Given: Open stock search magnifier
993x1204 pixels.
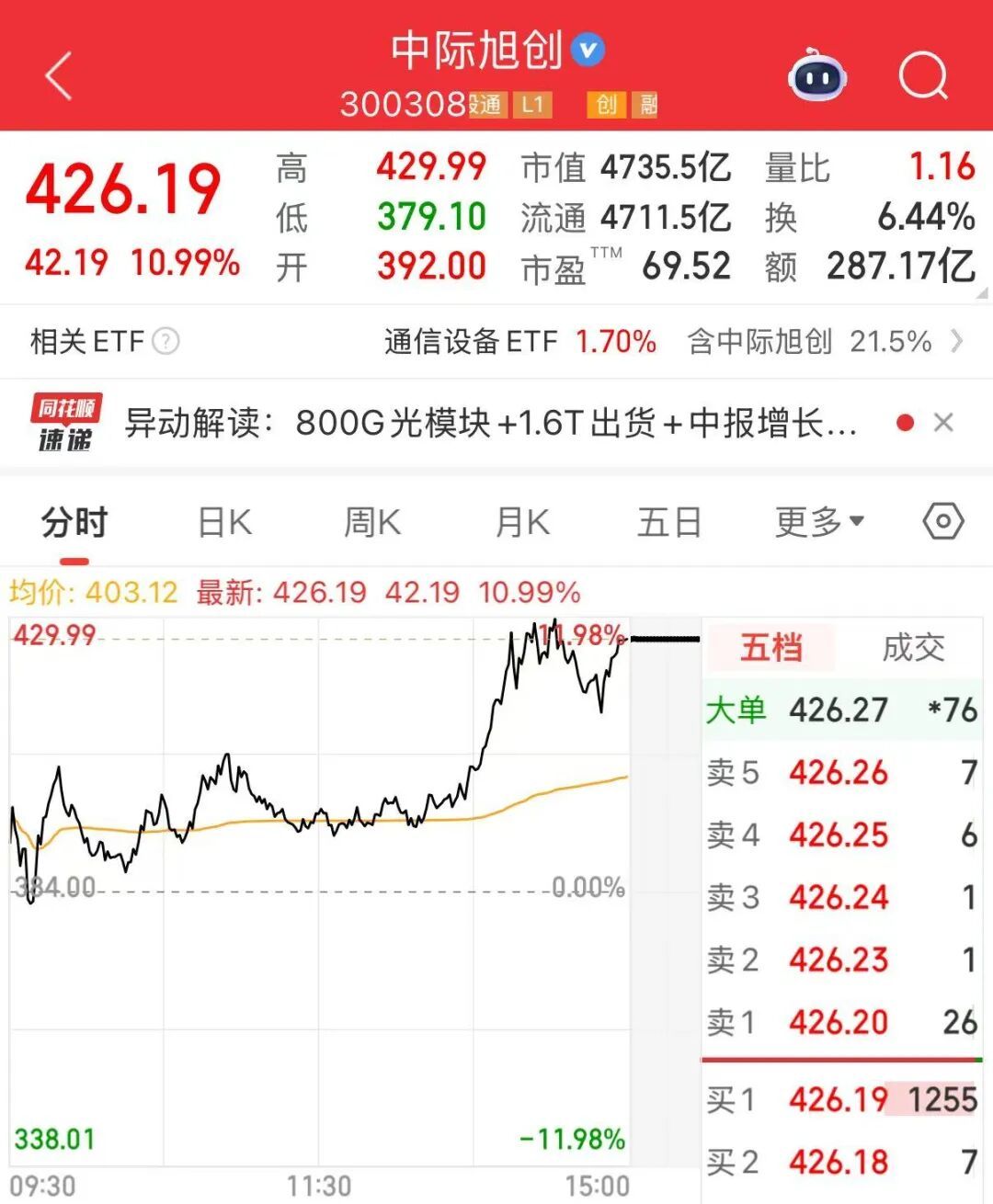Looking at the screenshot, I should click(923, 75).
